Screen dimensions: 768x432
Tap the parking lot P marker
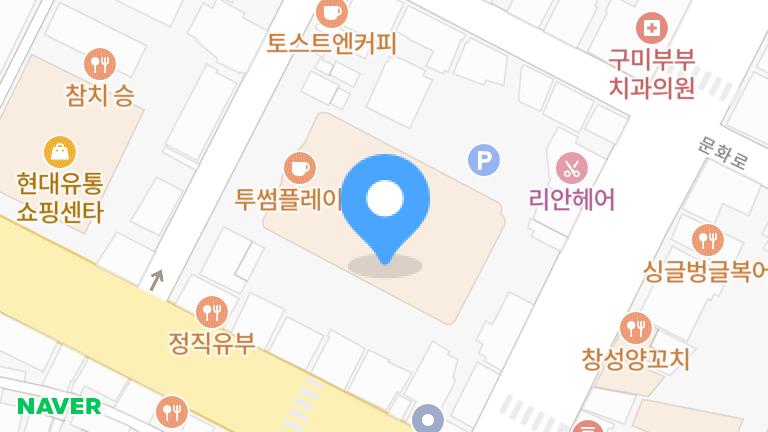tap(484, 159)
